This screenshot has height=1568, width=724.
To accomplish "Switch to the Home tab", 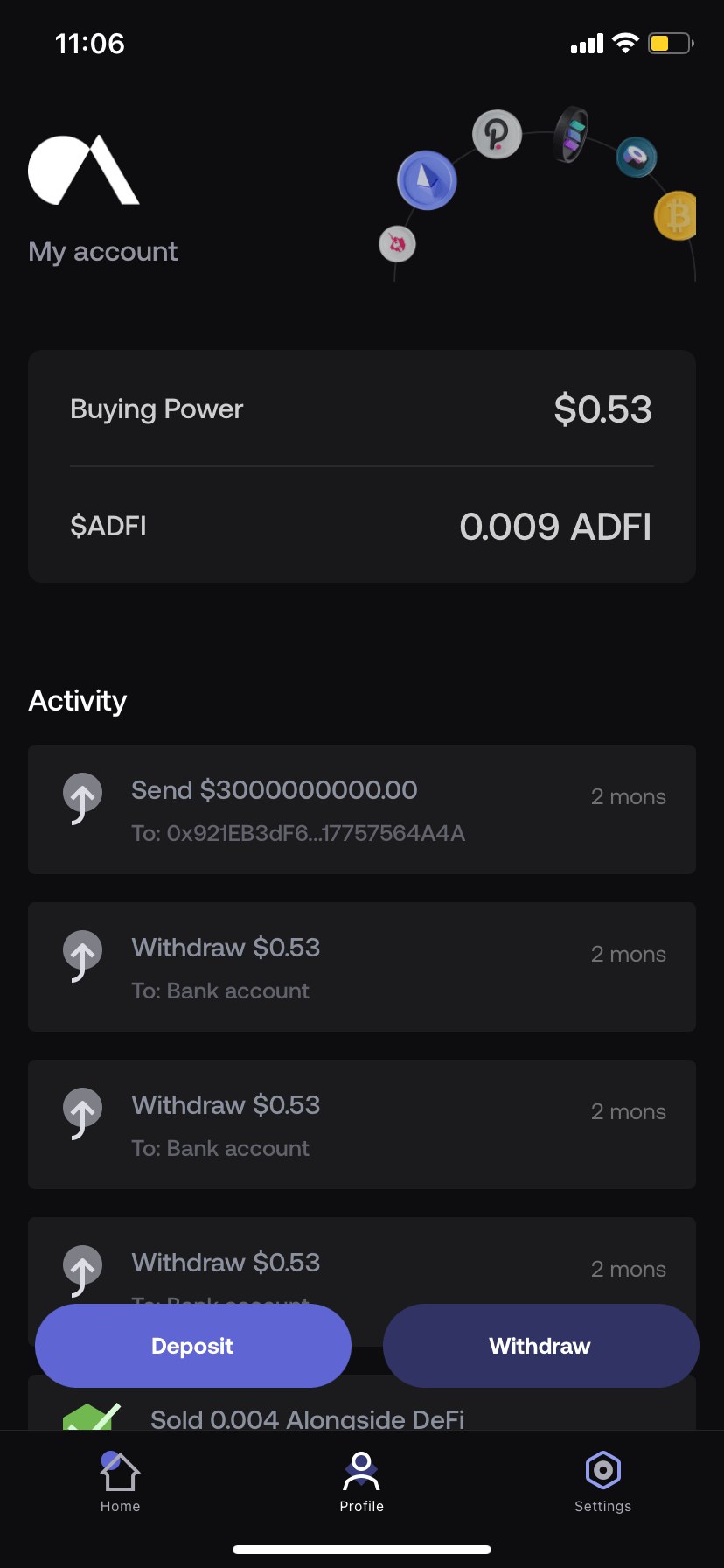I will (x=121, y=1482).
